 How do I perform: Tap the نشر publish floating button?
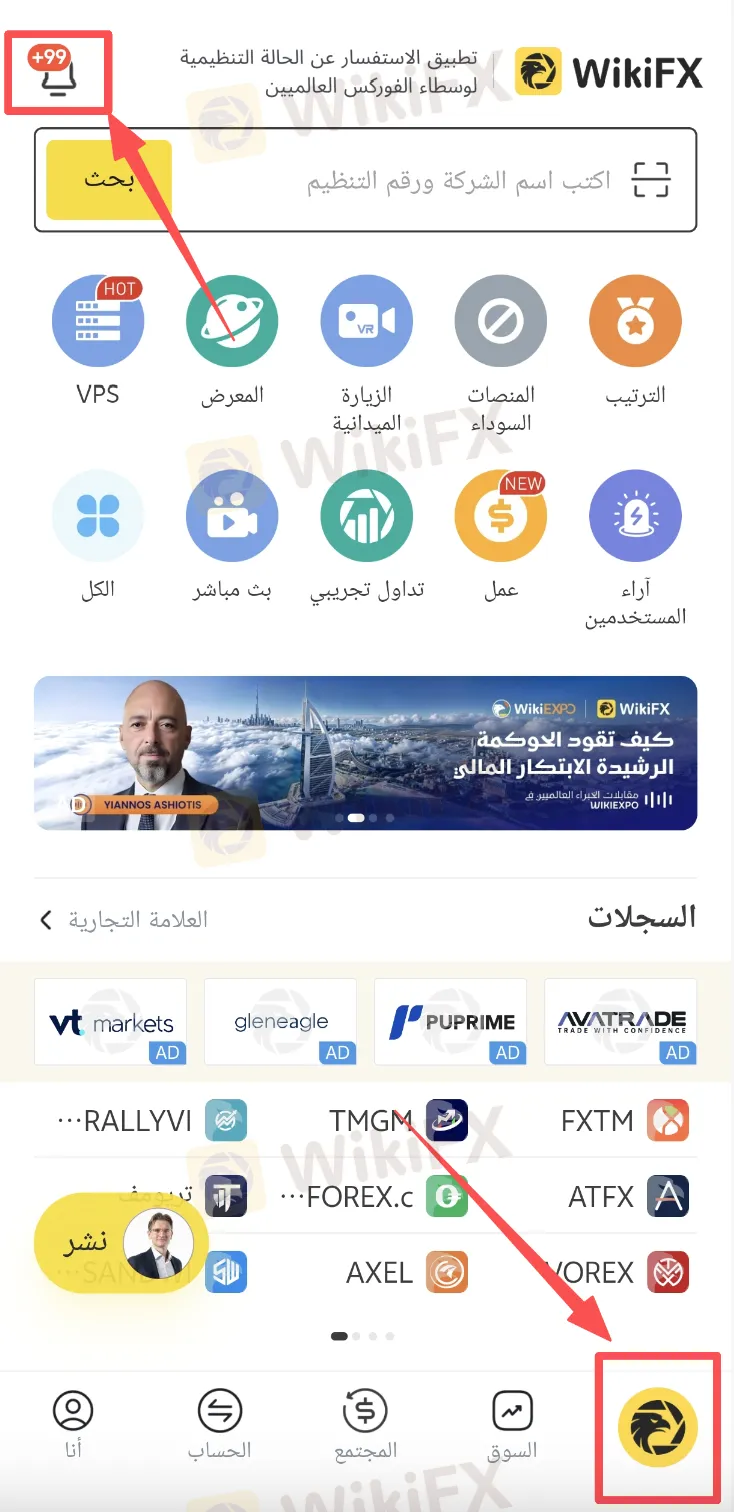[x=120, y=1244]
